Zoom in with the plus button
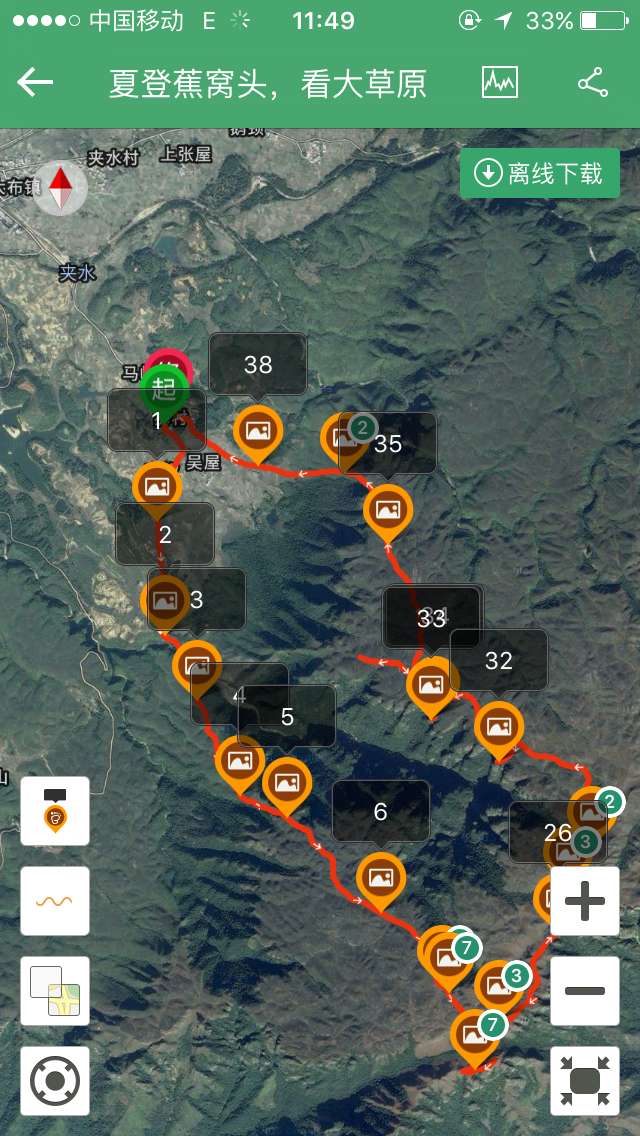640x1136 pixels. 585,901
